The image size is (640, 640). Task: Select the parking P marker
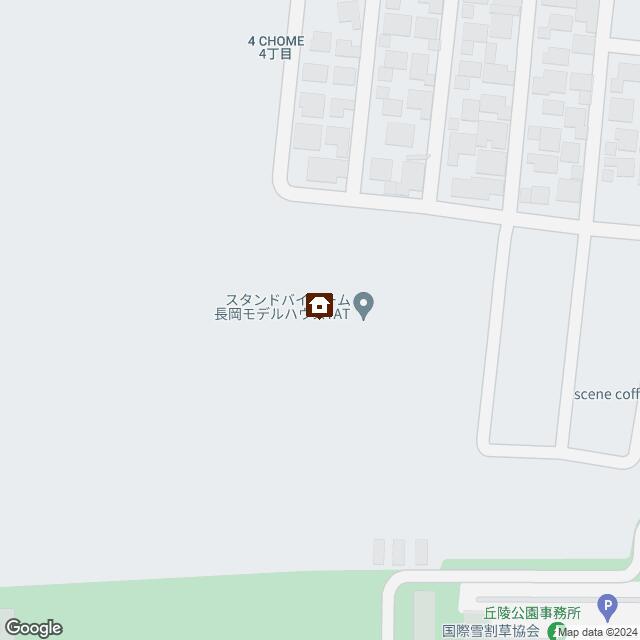tap(606, 604)
